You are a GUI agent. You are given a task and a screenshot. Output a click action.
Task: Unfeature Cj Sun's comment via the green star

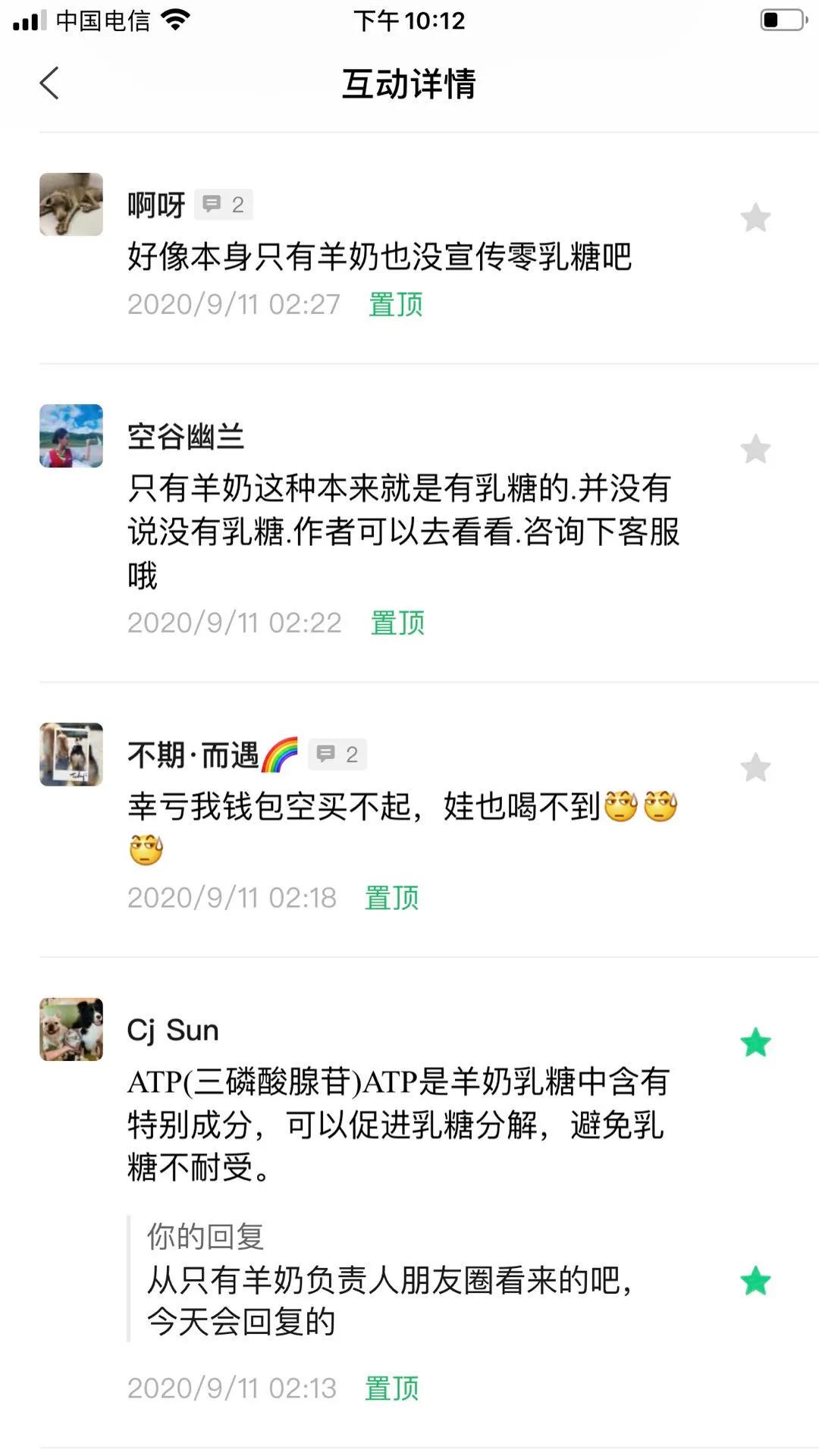point(755,1043)
